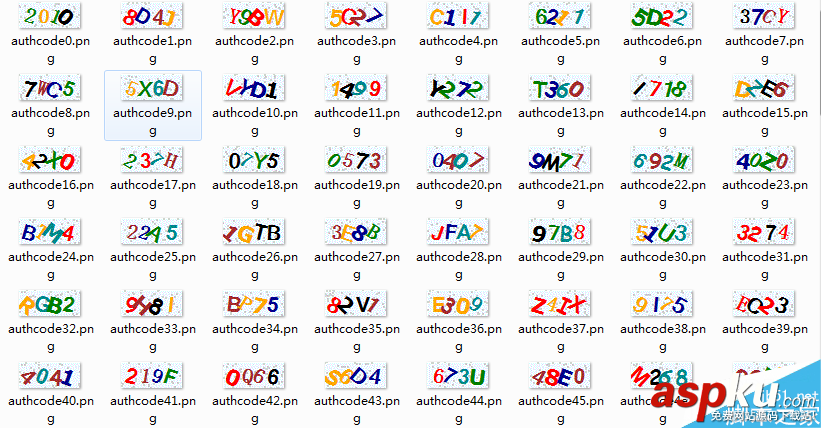821x428 pixels.
Task: Pick the authcode36.png thumbnail
Action: [x=456, y=304]
